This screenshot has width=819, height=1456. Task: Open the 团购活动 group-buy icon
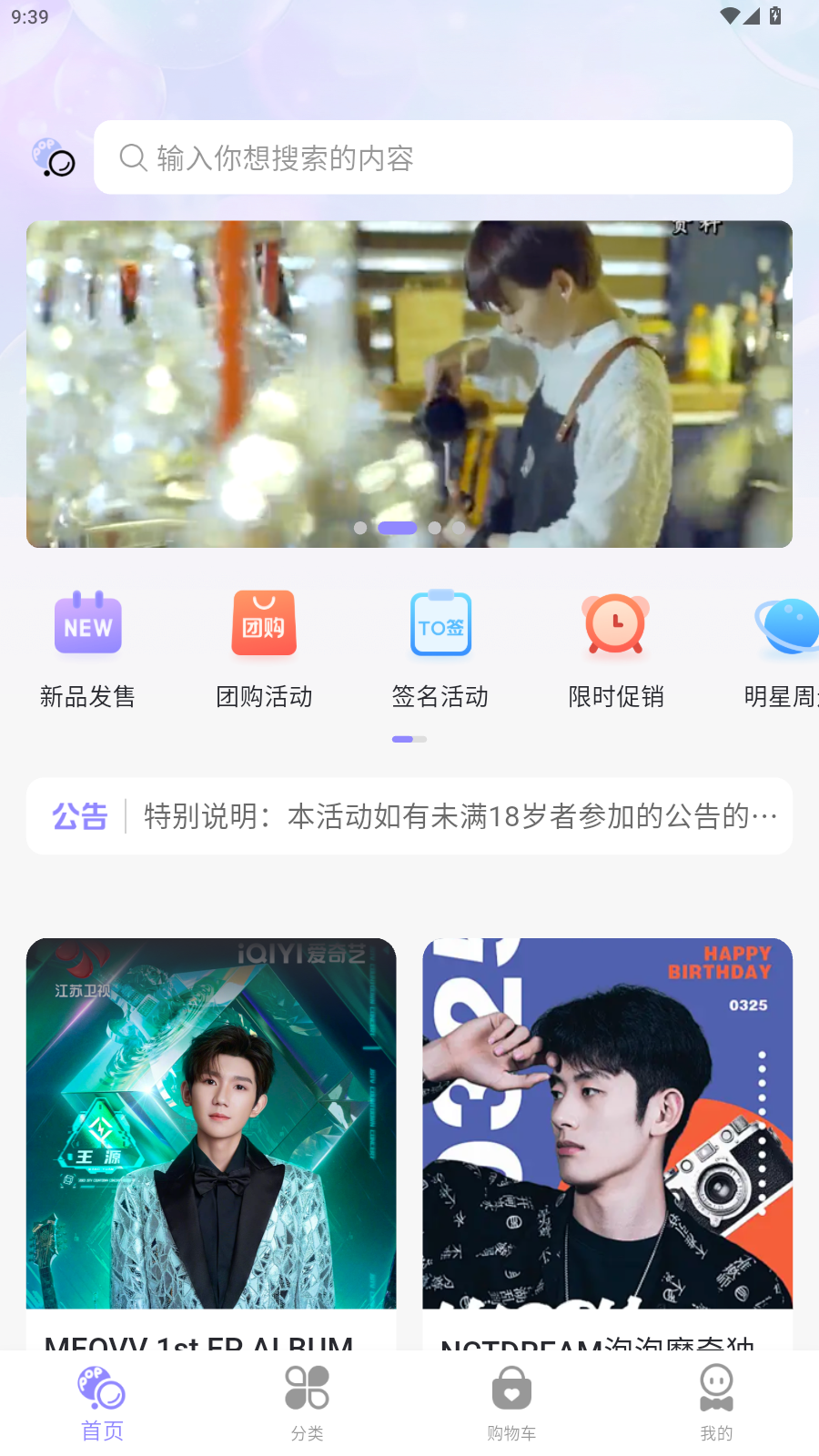[x=264, y=622]
